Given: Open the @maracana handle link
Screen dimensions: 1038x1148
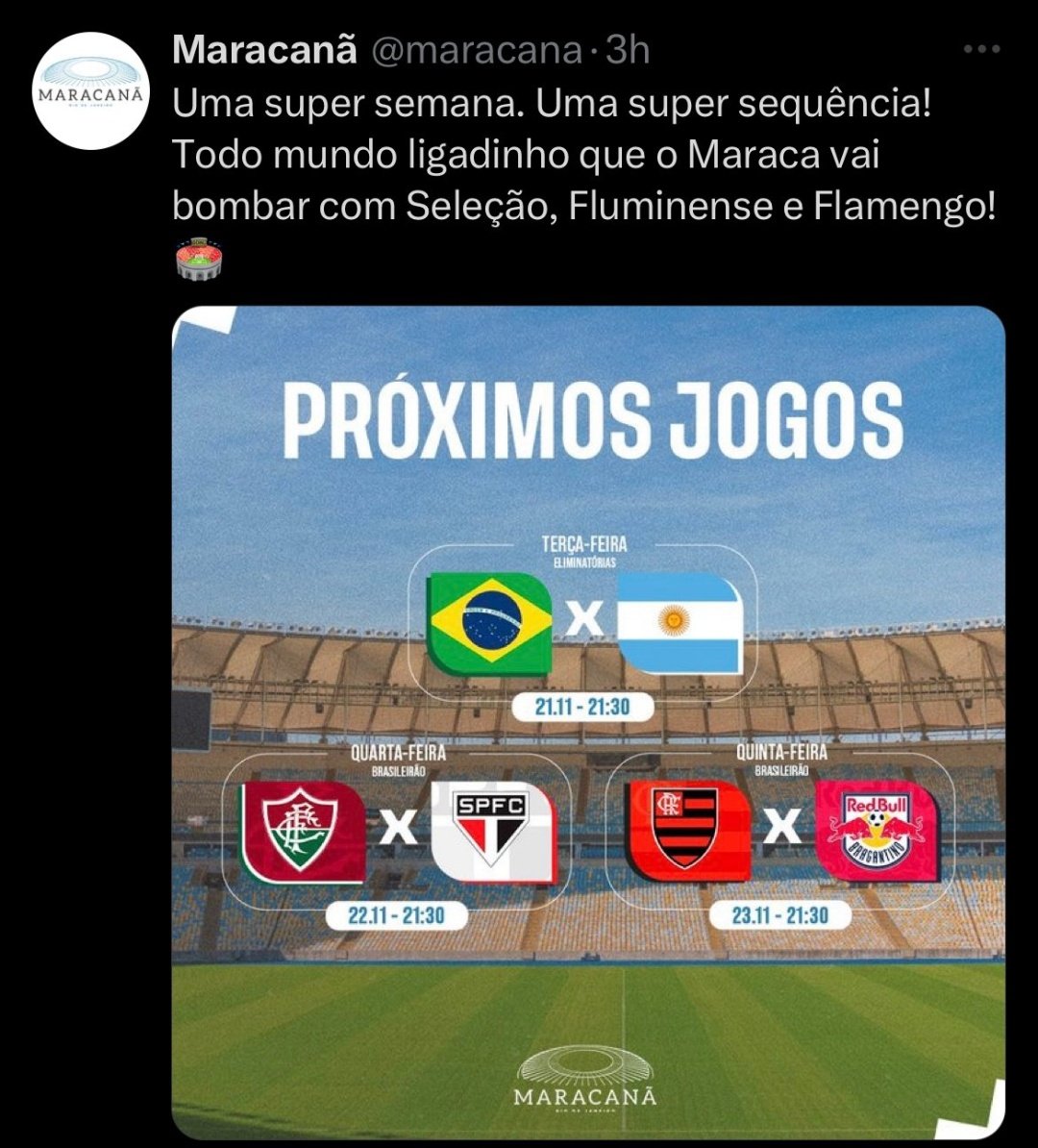Looking at the screenshot, I should [x=476, y=50].
